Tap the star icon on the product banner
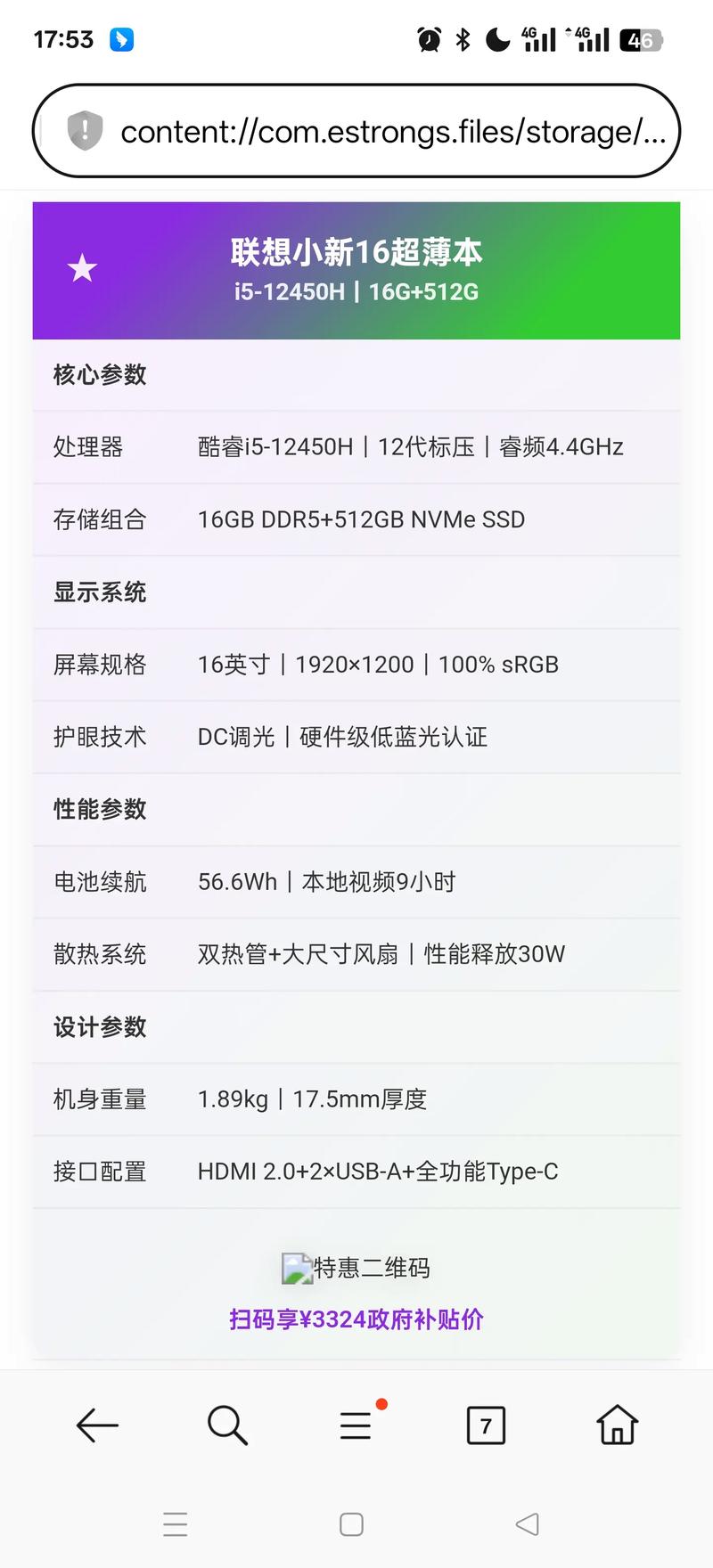Image resolution: width=713 pixels, height=1568 pixels. tap(81, 268)
